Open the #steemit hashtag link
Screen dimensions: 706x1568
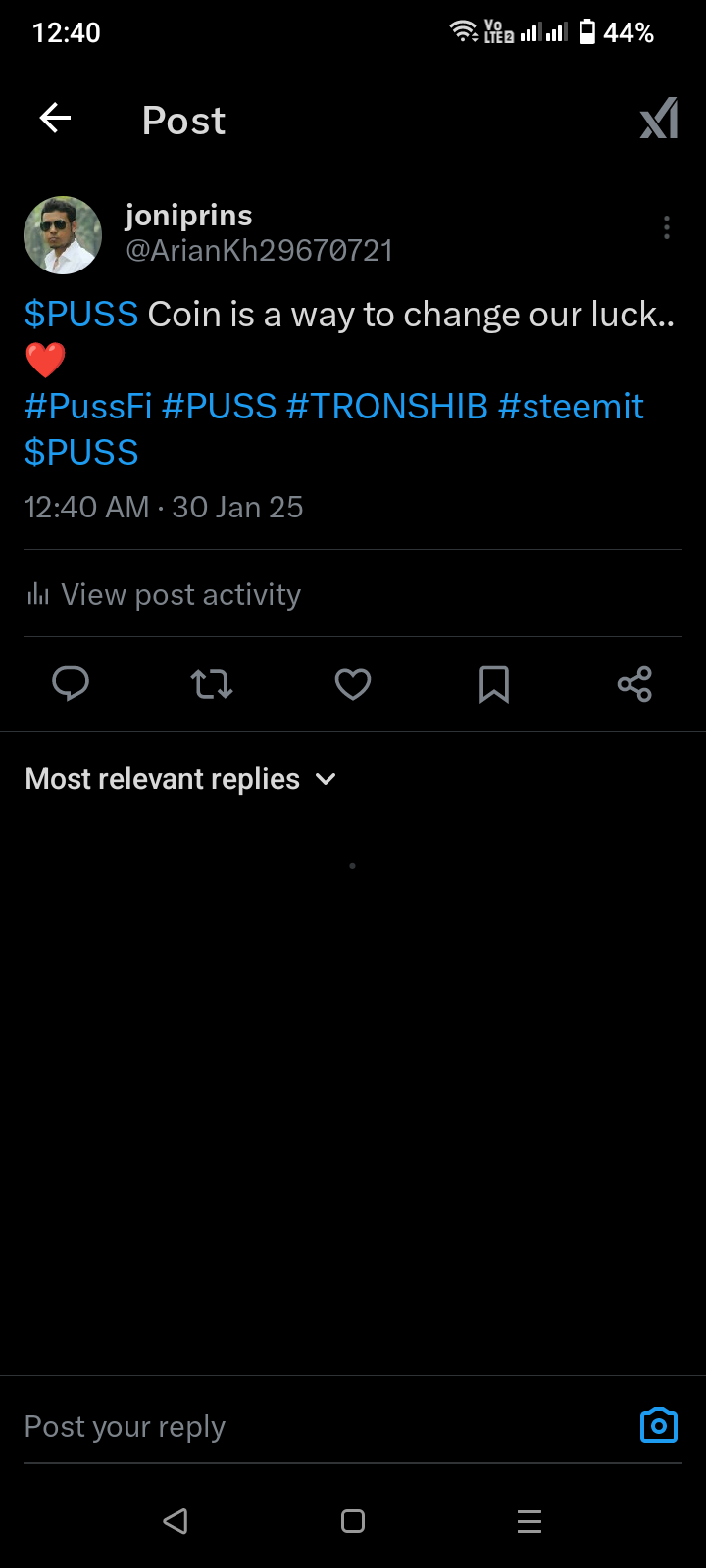(571, 406)
